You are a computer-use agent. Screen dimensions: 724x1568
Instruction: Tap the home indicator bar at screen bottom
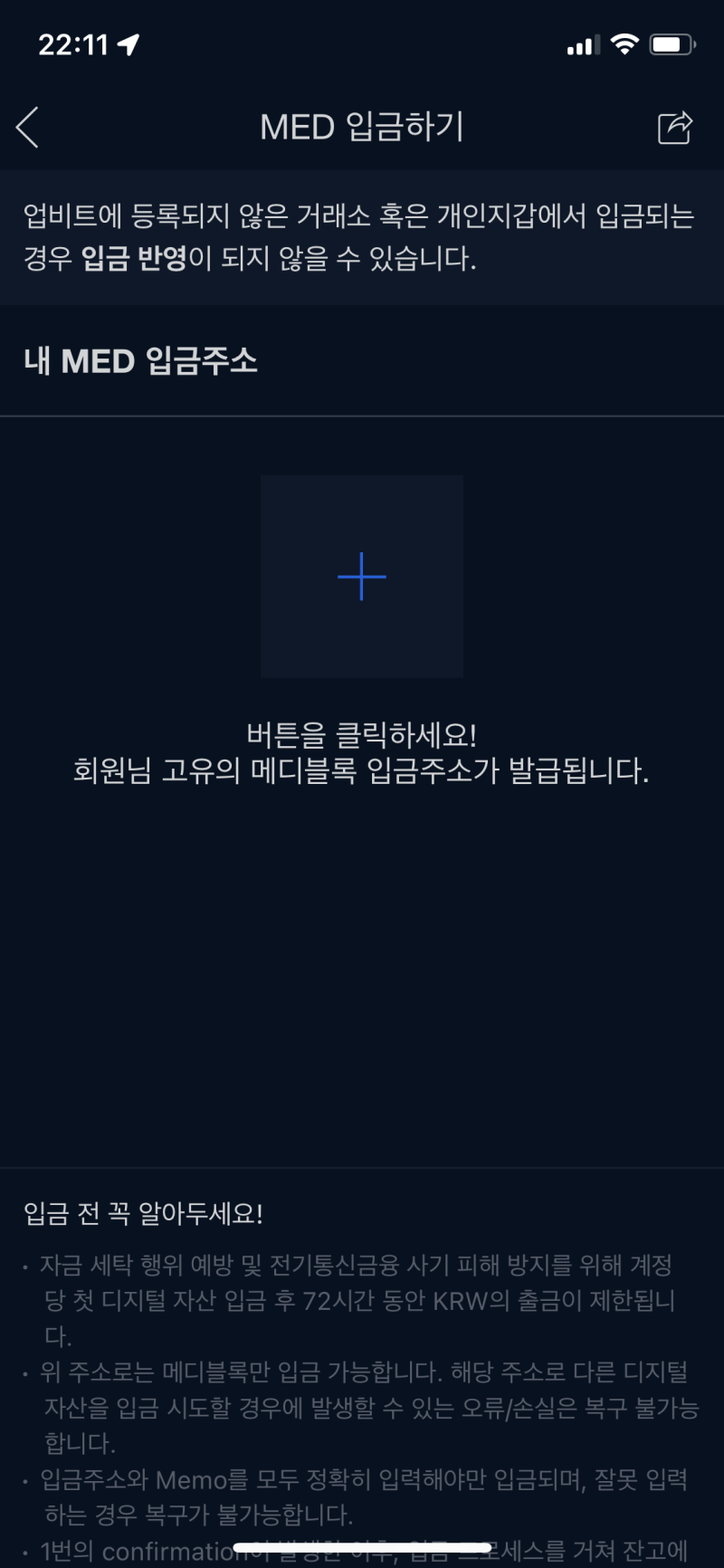click(361, 1546)
